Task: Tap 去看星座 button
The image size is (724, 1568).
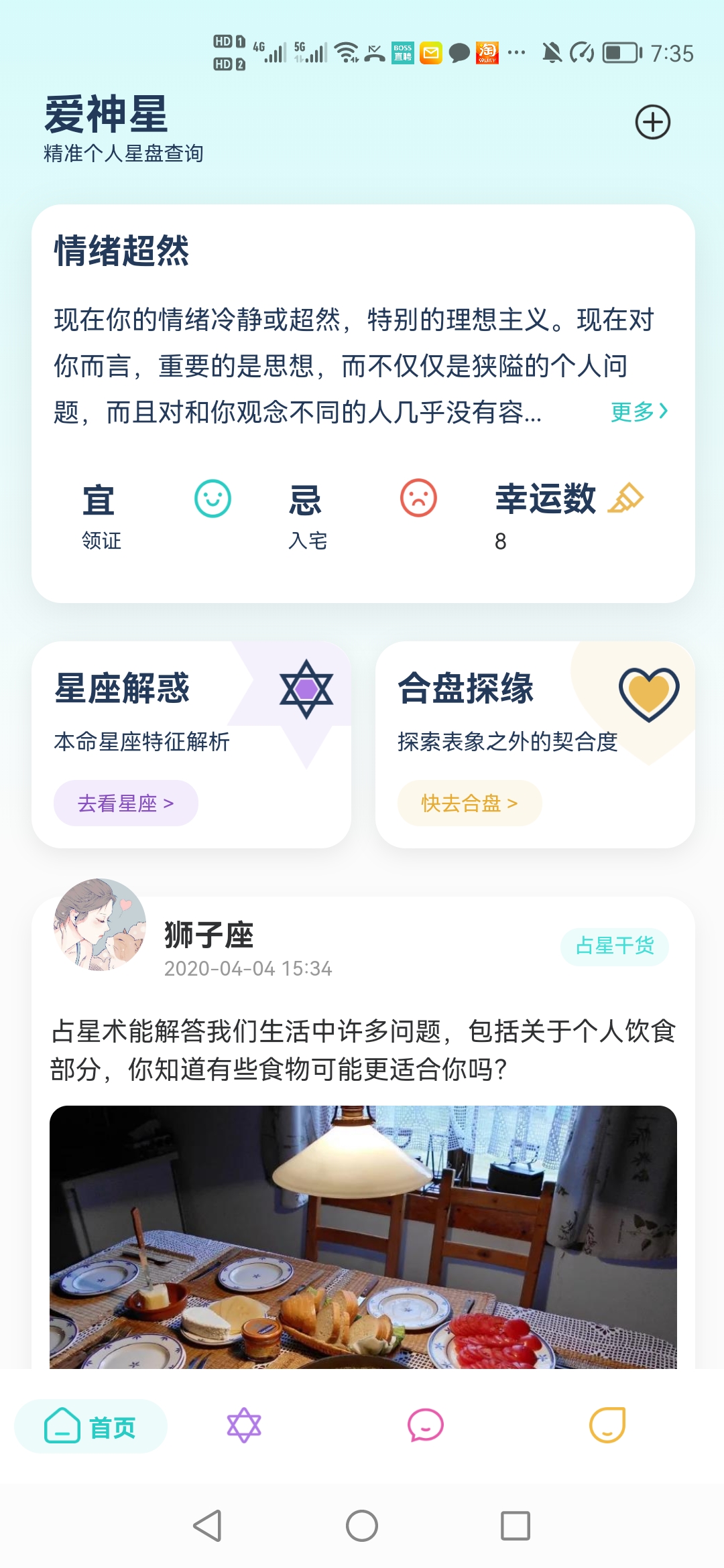Action: (125, 803)
